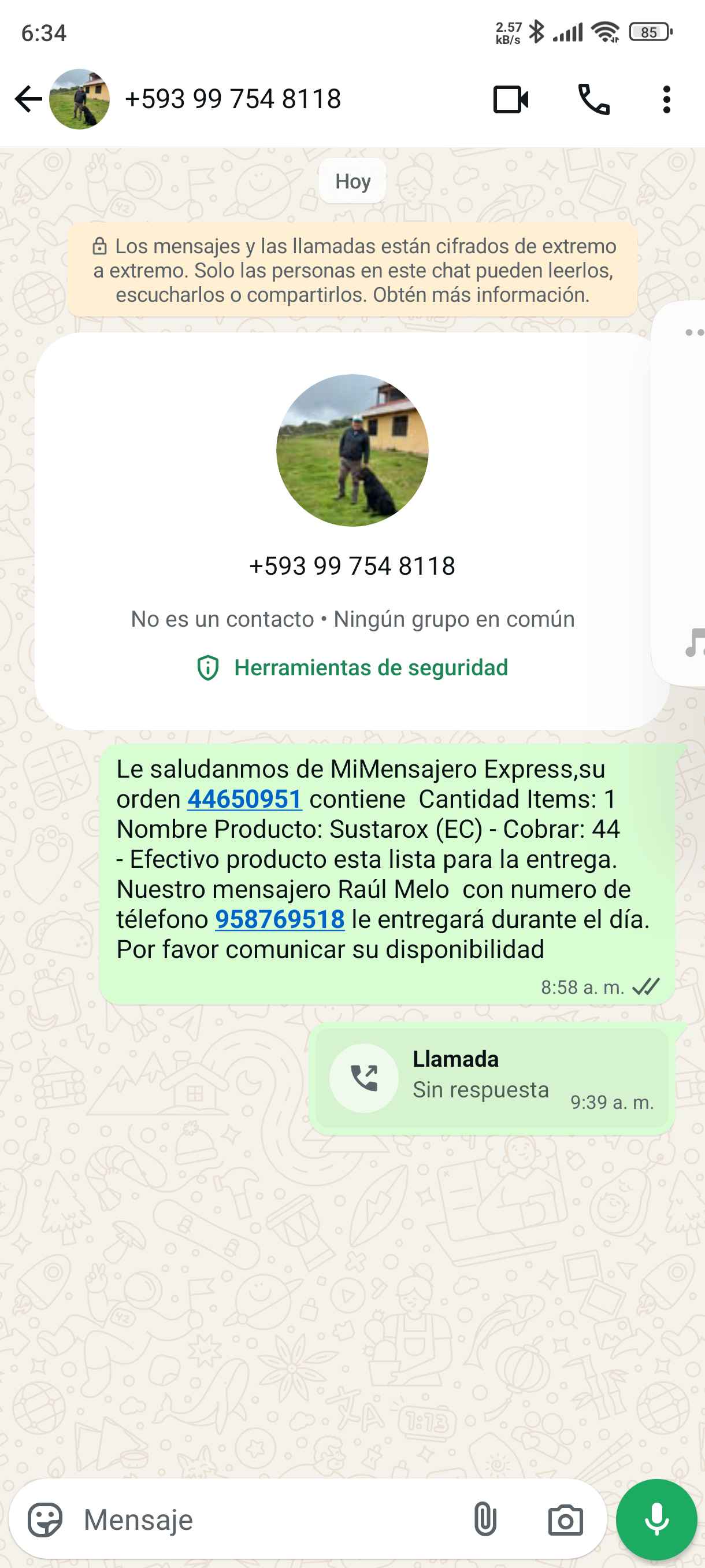Open the emoji and sticker picker
This screenshot has width=705, height=1568.
(45, 1520)
